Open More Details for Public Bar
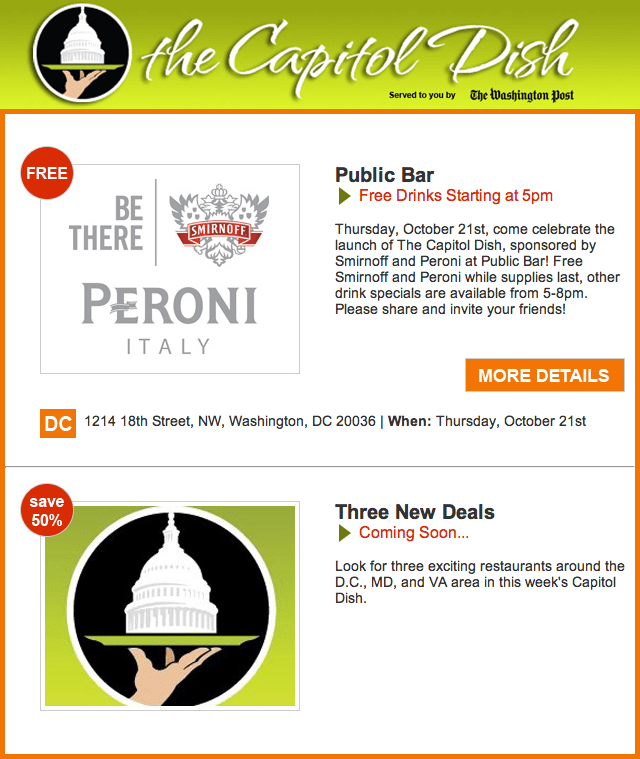 [x=544, y=376]
